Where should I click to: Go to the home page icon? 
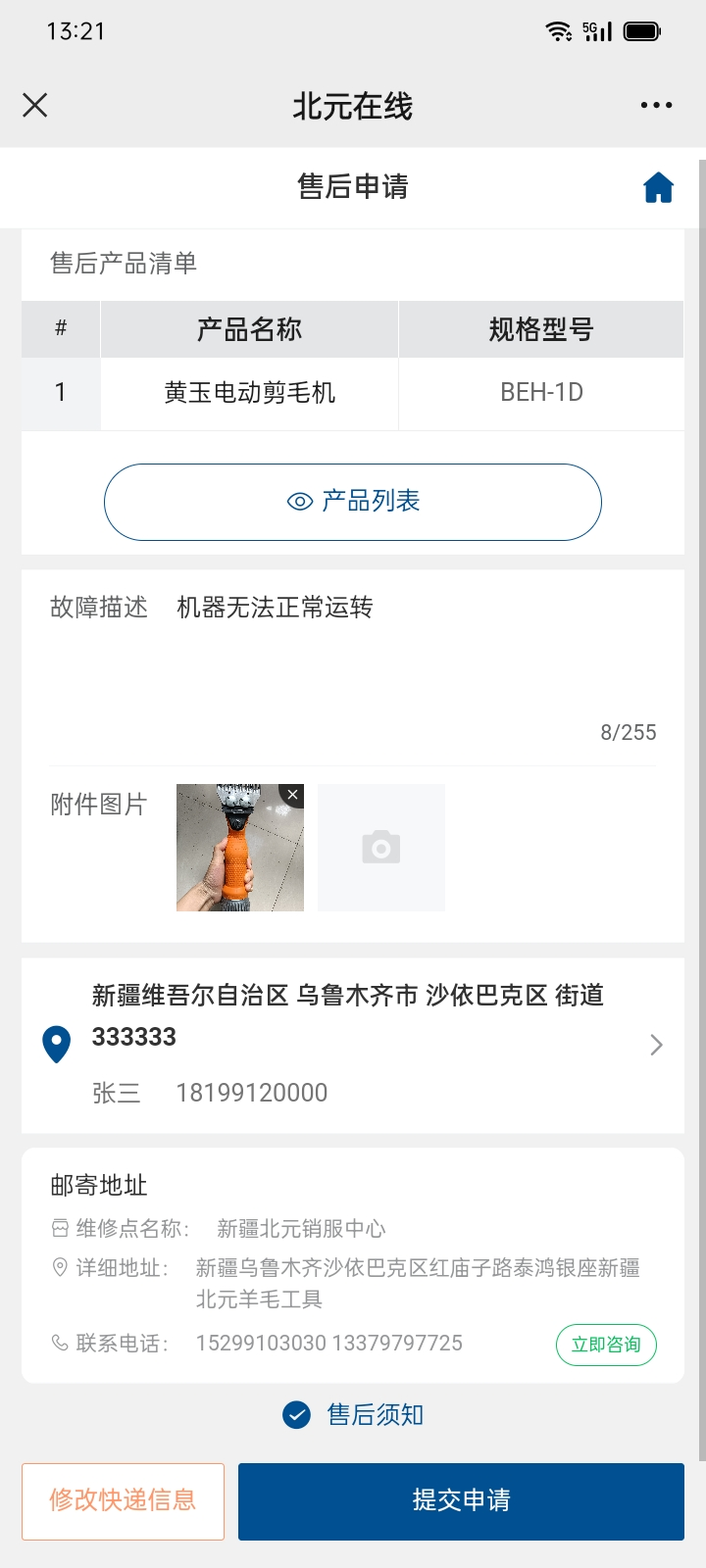658,187
